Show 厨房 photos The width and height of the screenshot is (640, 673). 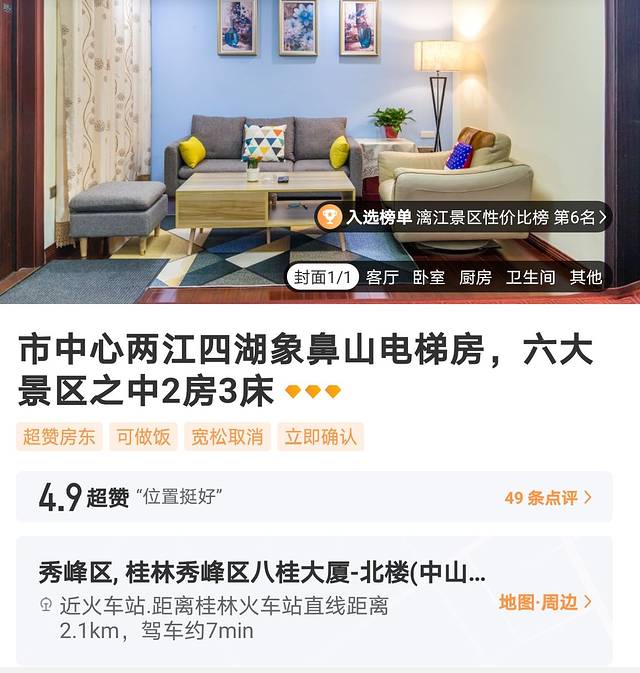click(x=475, y=277)
